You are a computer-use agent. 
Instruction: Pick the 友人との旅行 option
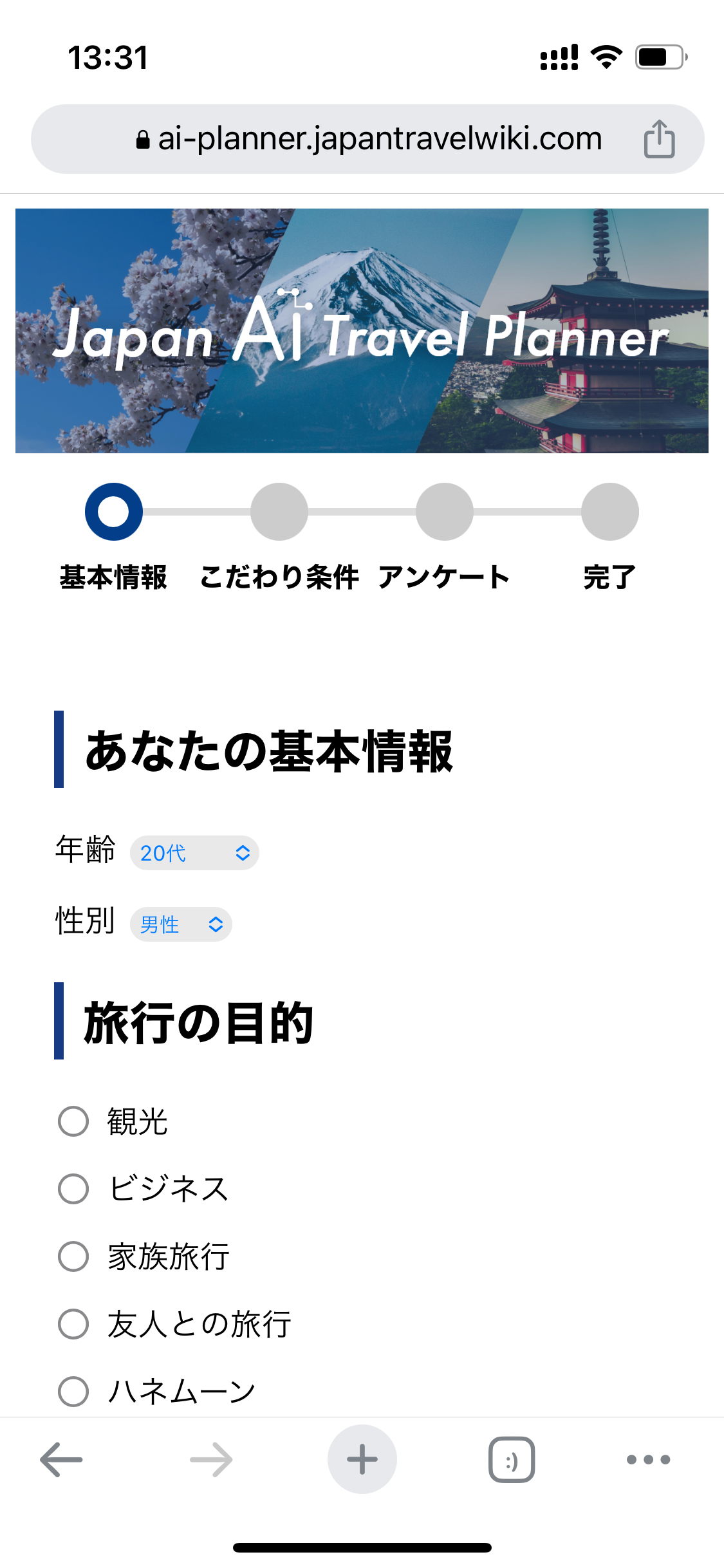tap(73, 1324)
